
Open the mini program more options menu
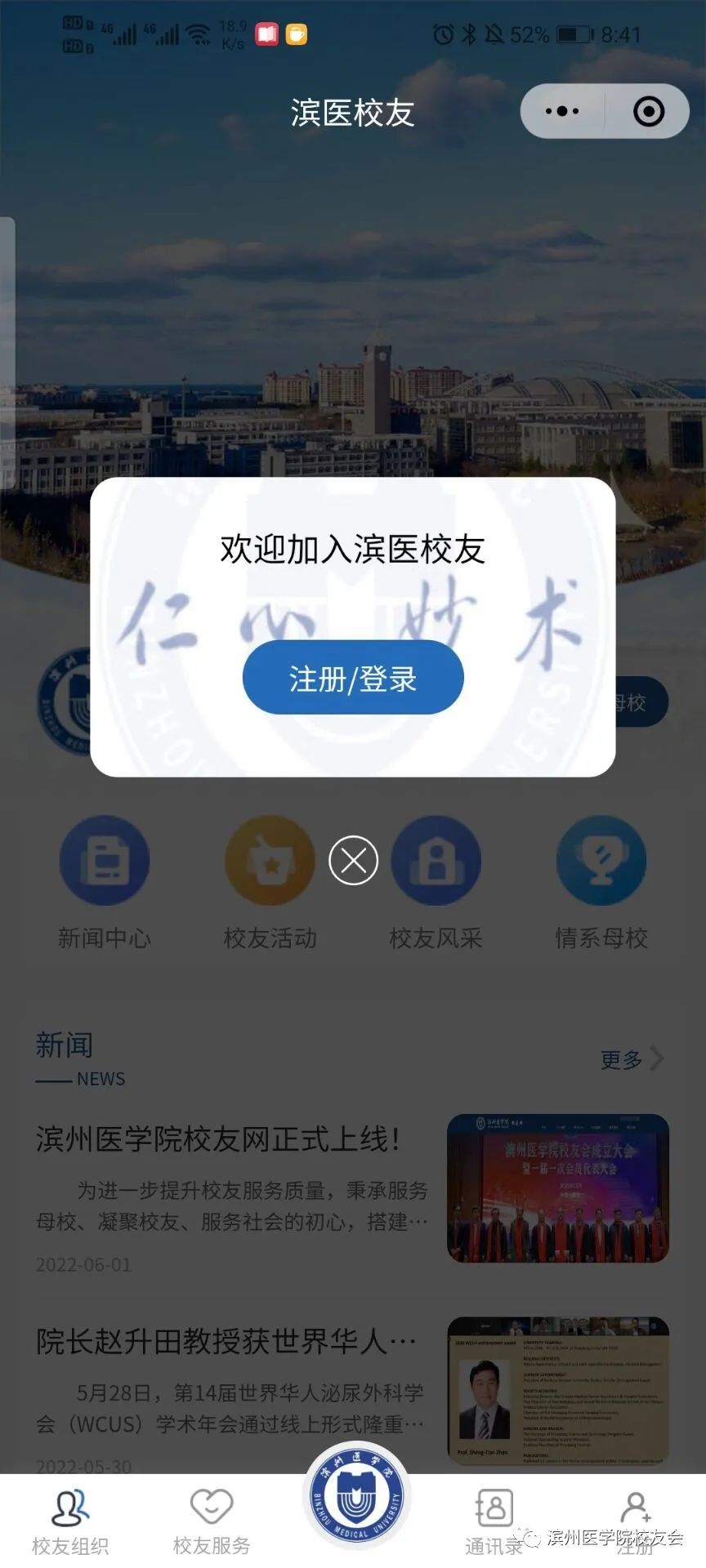(562, 111)
